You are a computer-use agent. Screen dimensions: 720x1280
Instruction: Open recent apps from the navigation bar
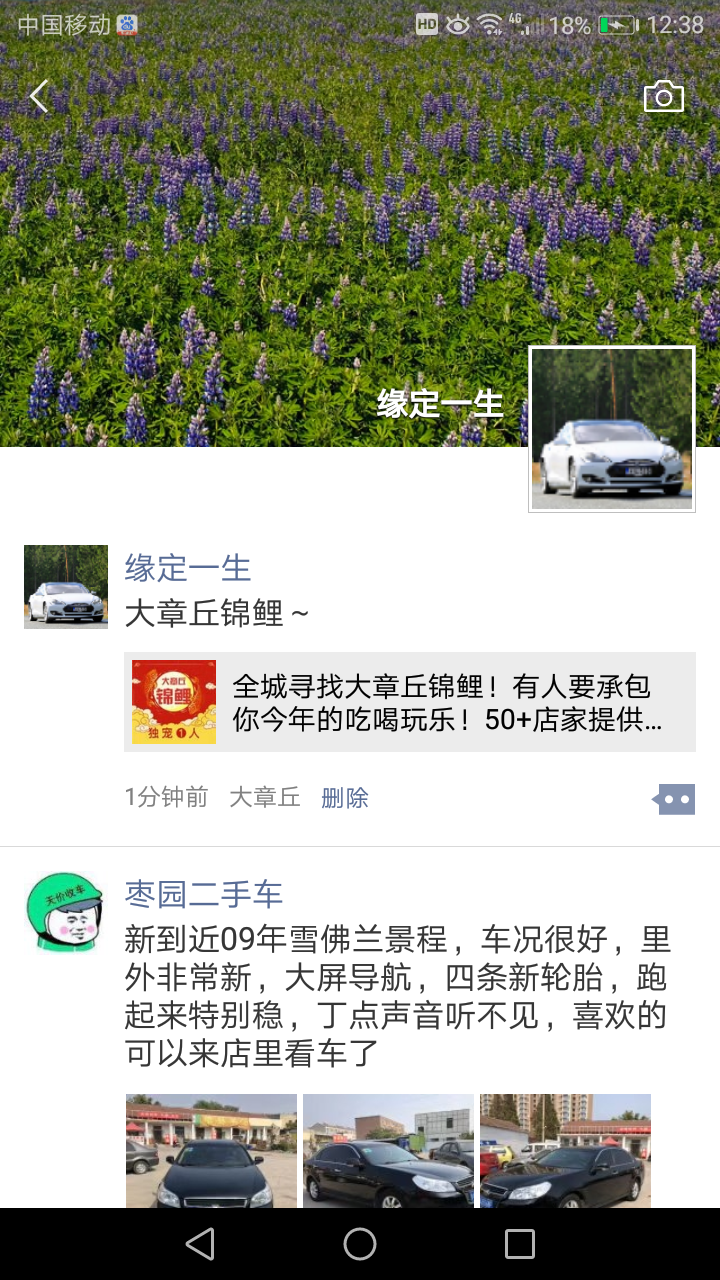point(520,1244)
